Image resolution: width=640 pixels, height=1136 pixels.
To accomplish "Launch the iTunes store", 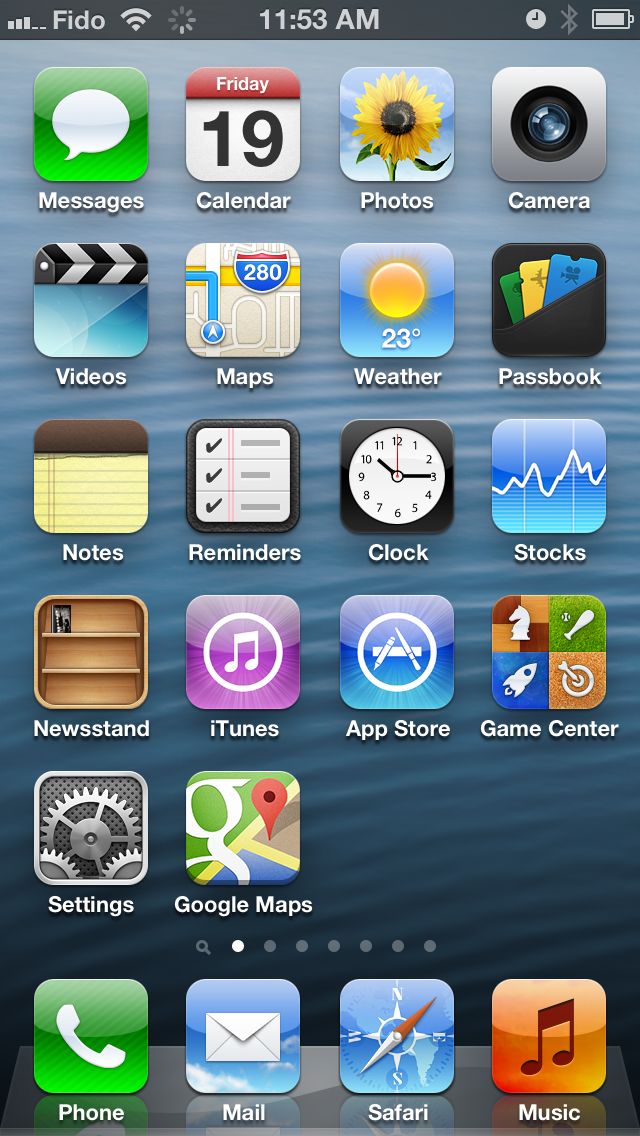I will coord(243,652).
